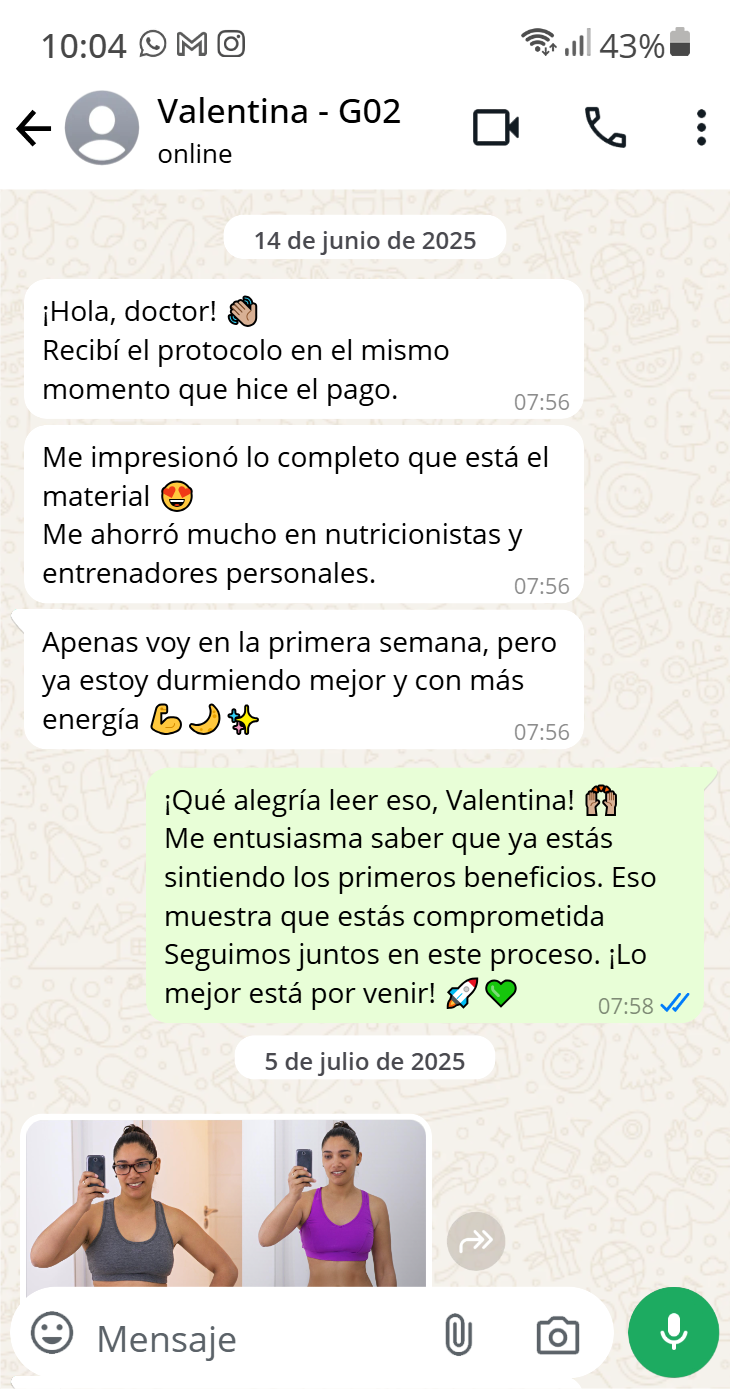Open Valentina's profile picture
This screenshot has height=1390, width=730.
pos(100,128)
